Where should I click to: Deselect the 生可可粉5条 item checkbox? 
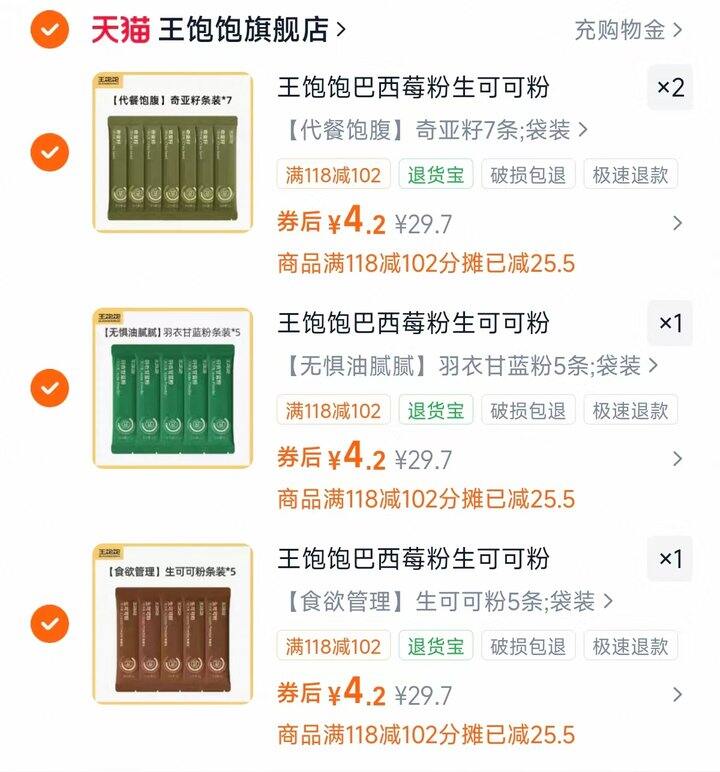pyautogui.click(x=49, y=624)
